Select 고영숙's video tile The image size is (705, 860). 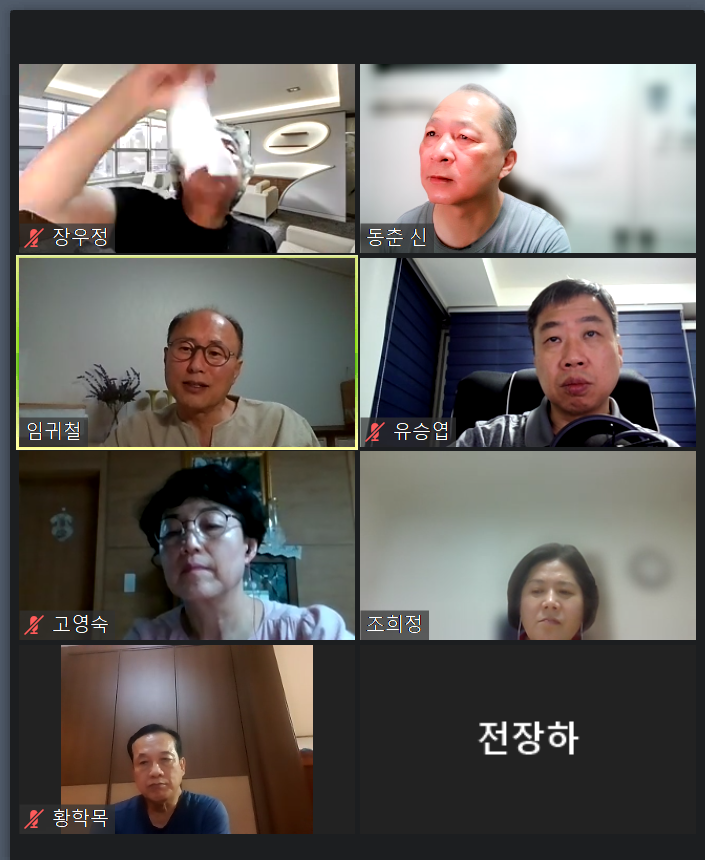[187, 545]
